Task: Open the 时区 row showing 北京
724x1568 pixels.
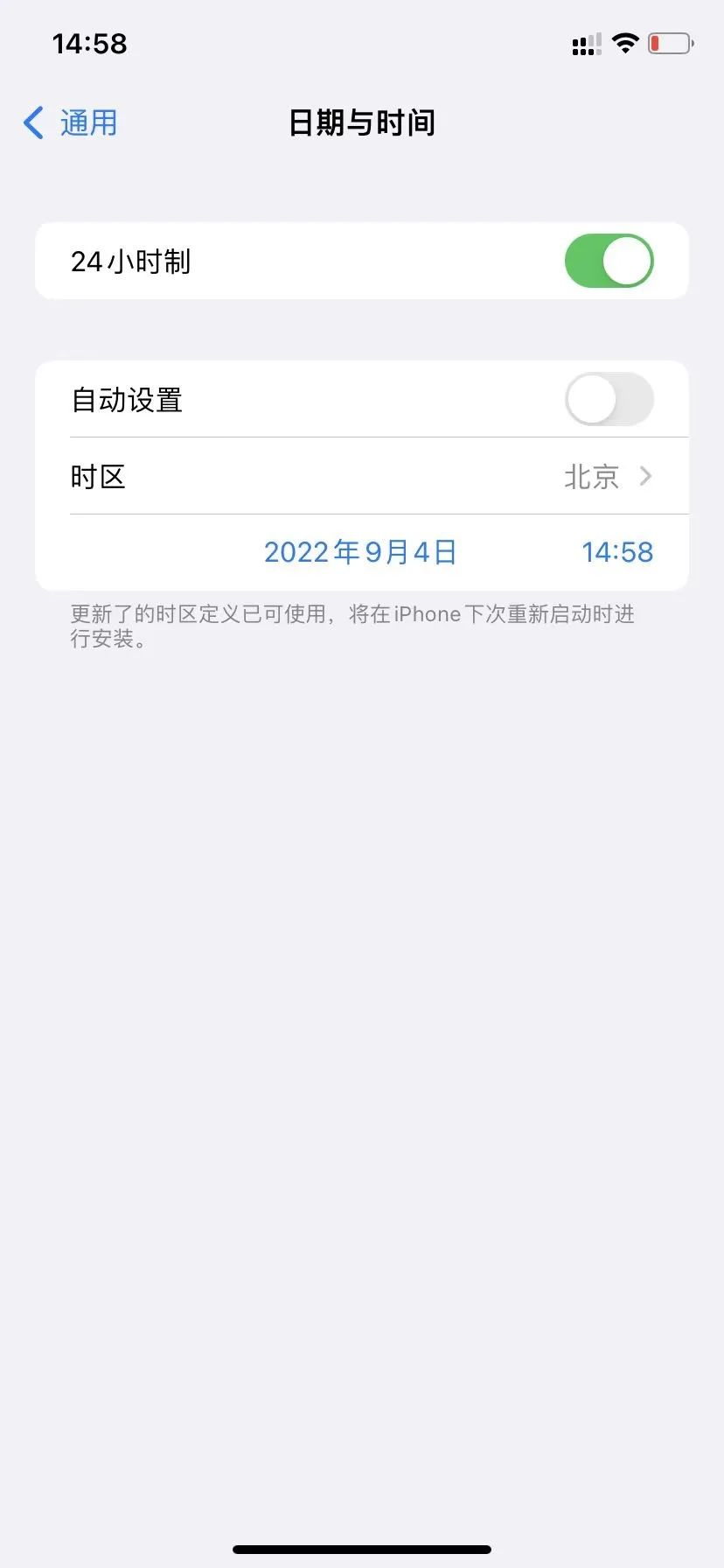Action: pyautogui.click(x=362, y=476)
